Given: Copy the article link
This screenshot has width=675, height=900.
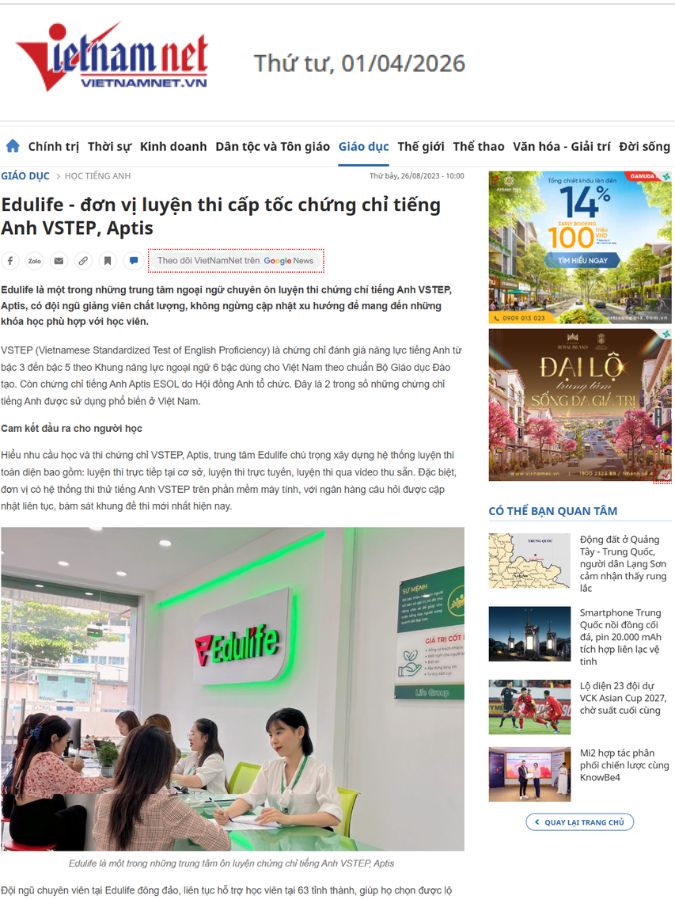Looking at the screenshot, I should pyautogui.click(x=83, y=261).
